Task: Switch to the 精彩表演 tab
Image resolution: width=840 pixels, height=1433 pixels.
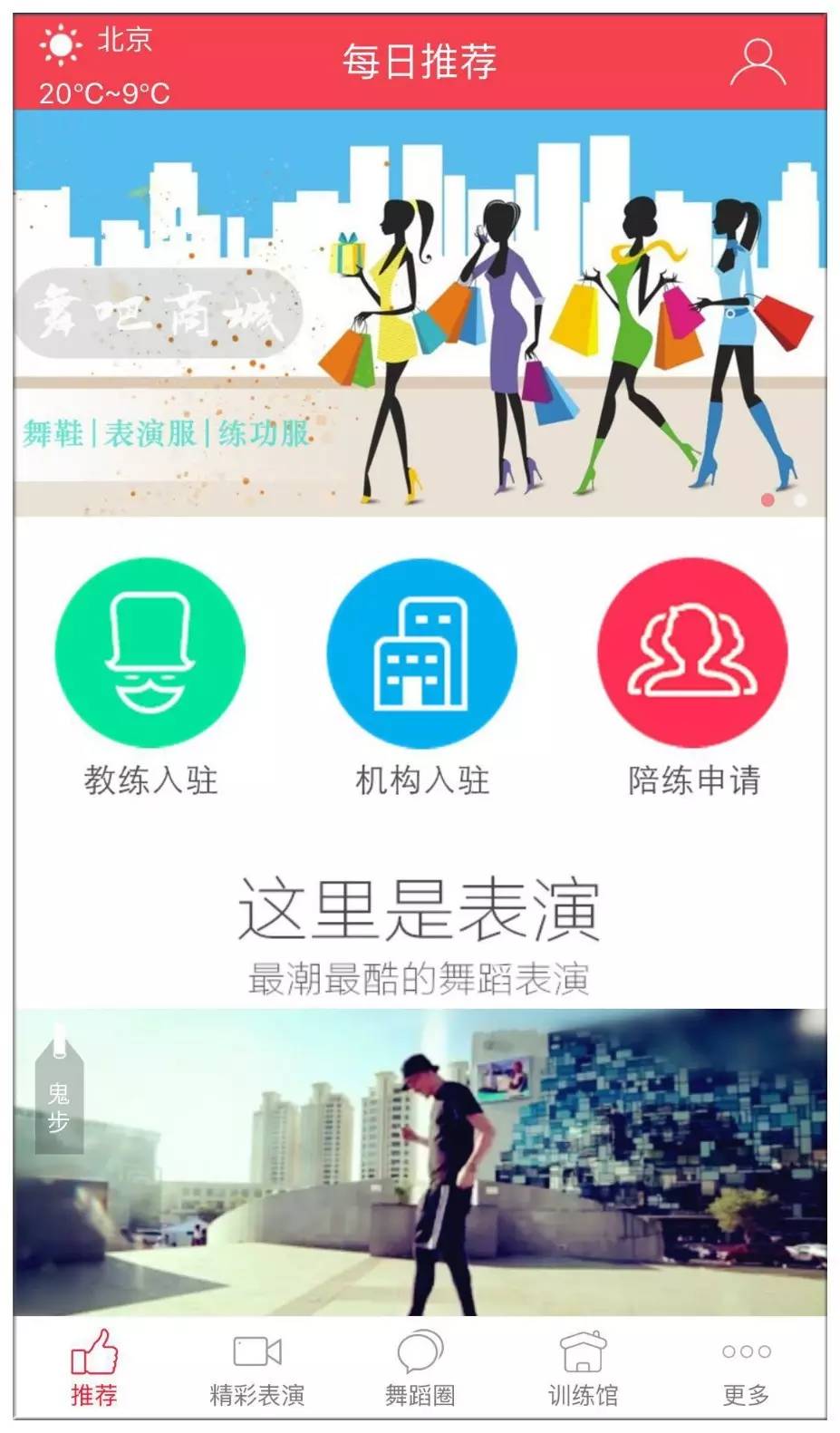Action: pyautogui.click(x=257, y=1368)
